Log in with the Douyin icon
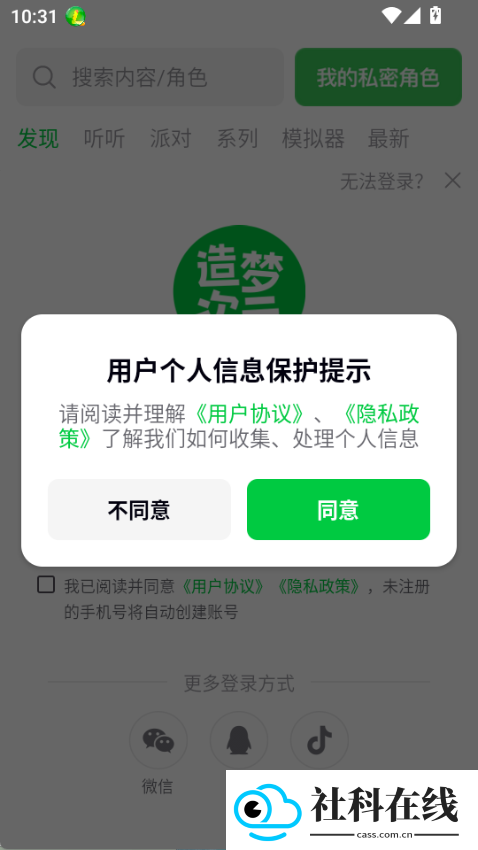The image size is (478, 850). coord(319,740)
